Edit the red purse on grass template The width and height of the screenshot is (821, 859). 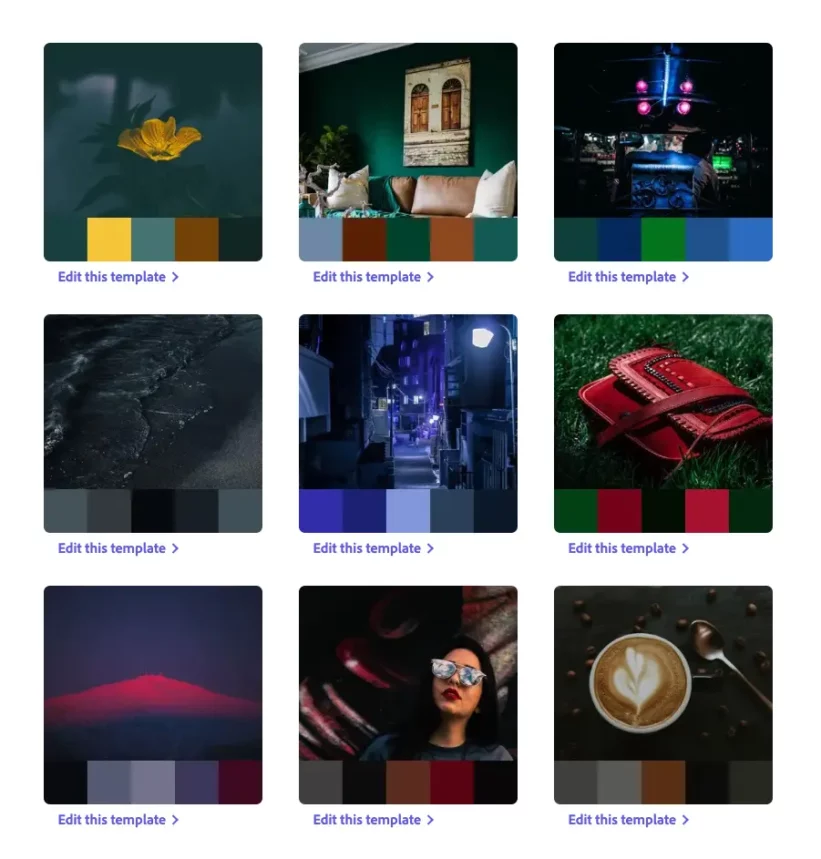click(627, 548)
